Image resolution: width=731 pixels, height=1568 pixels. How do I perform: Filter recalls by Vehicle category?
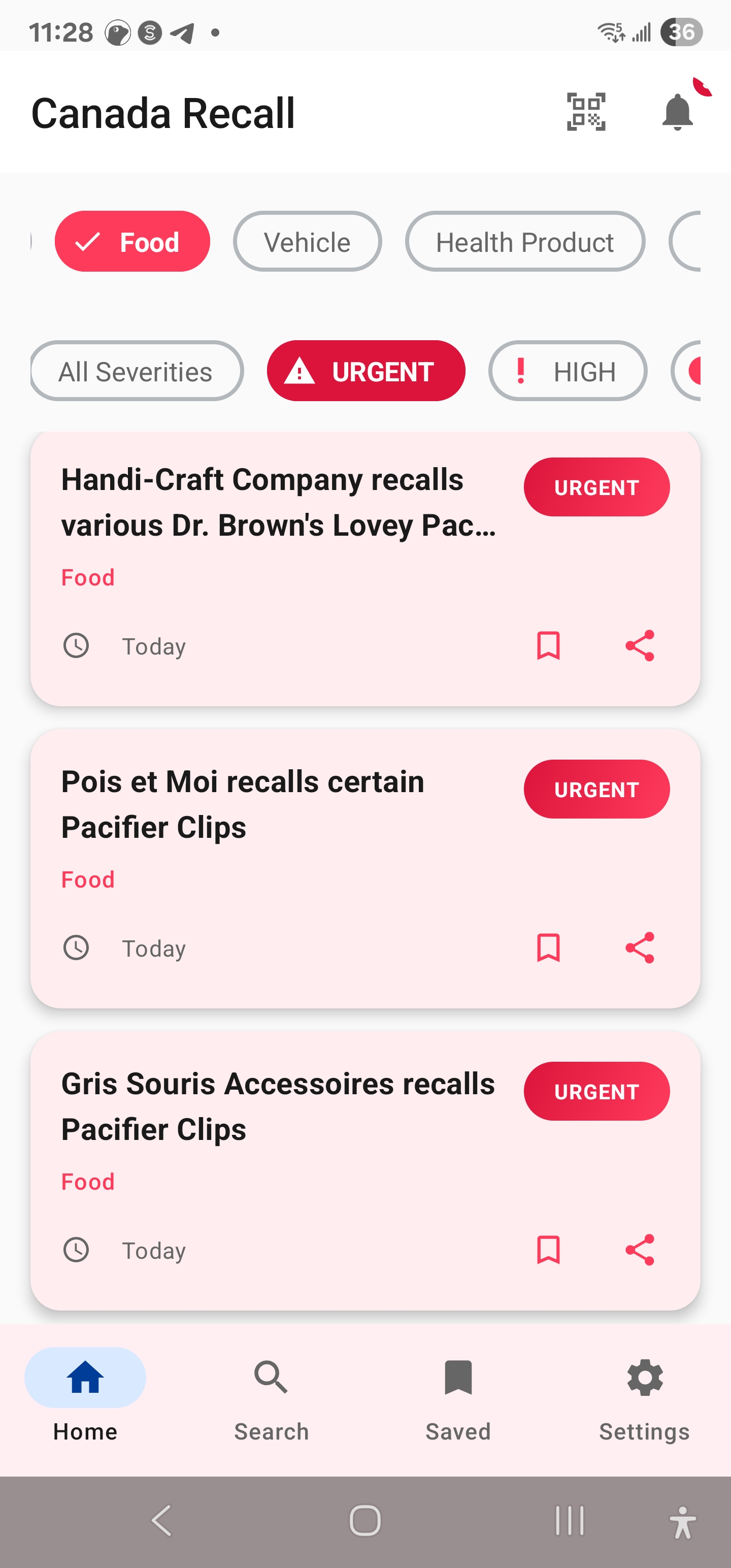(307, 242)
